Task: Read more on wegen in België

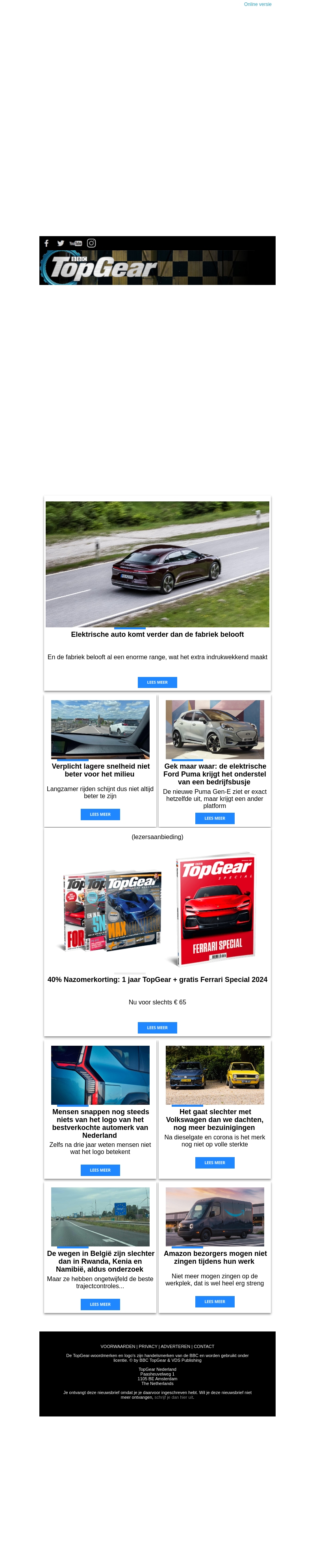Action: click(x=100, y=1304)
